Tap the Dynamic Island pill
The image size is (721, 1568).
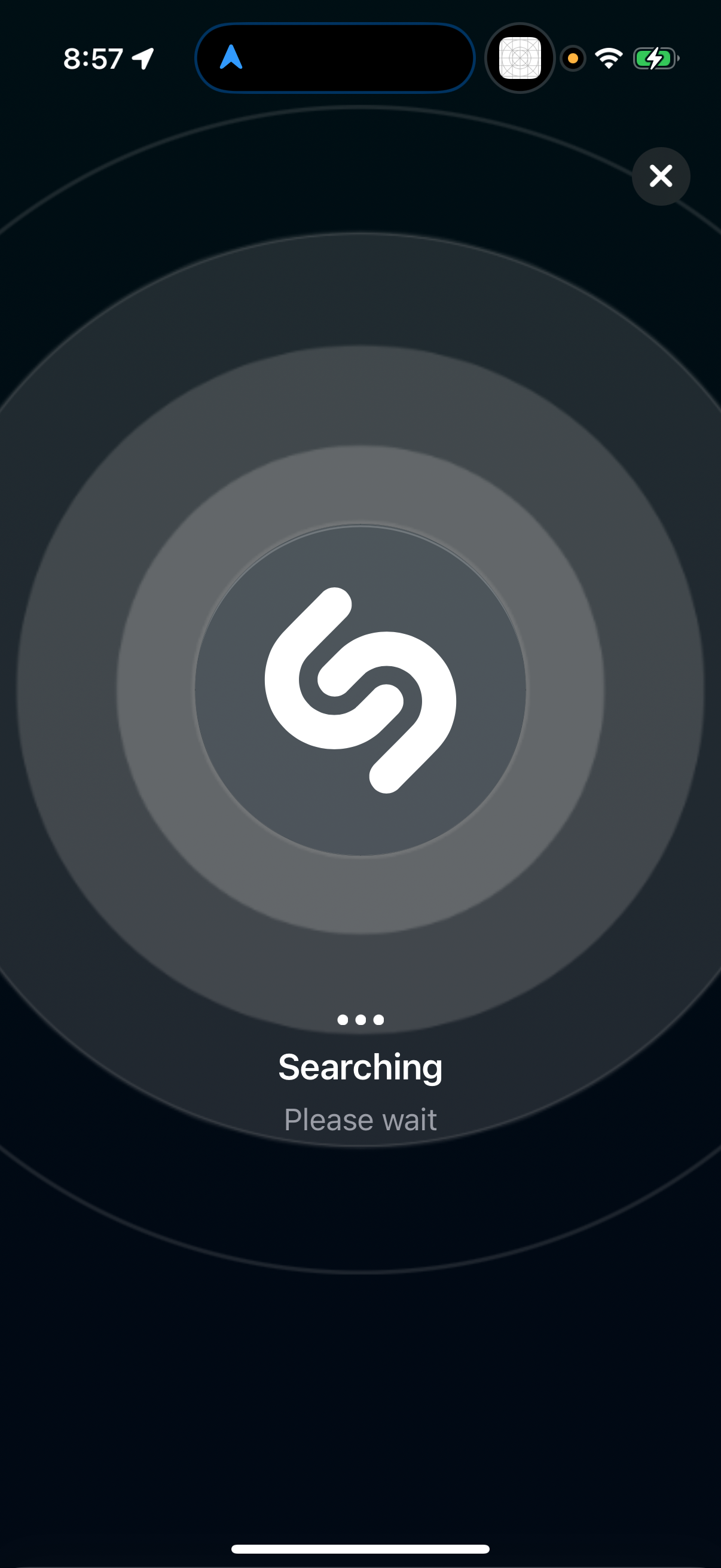coord(335,59)
